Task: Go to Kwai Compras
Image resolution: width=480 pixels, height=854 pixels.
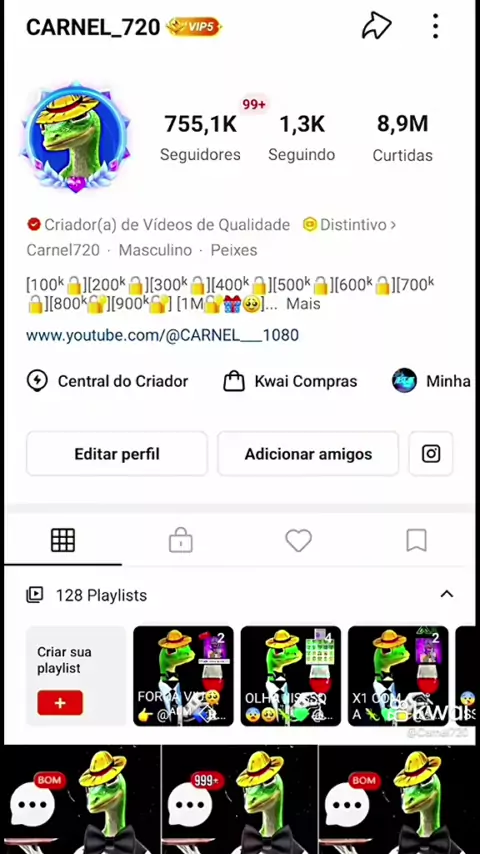Action: [x=290, y=381]
